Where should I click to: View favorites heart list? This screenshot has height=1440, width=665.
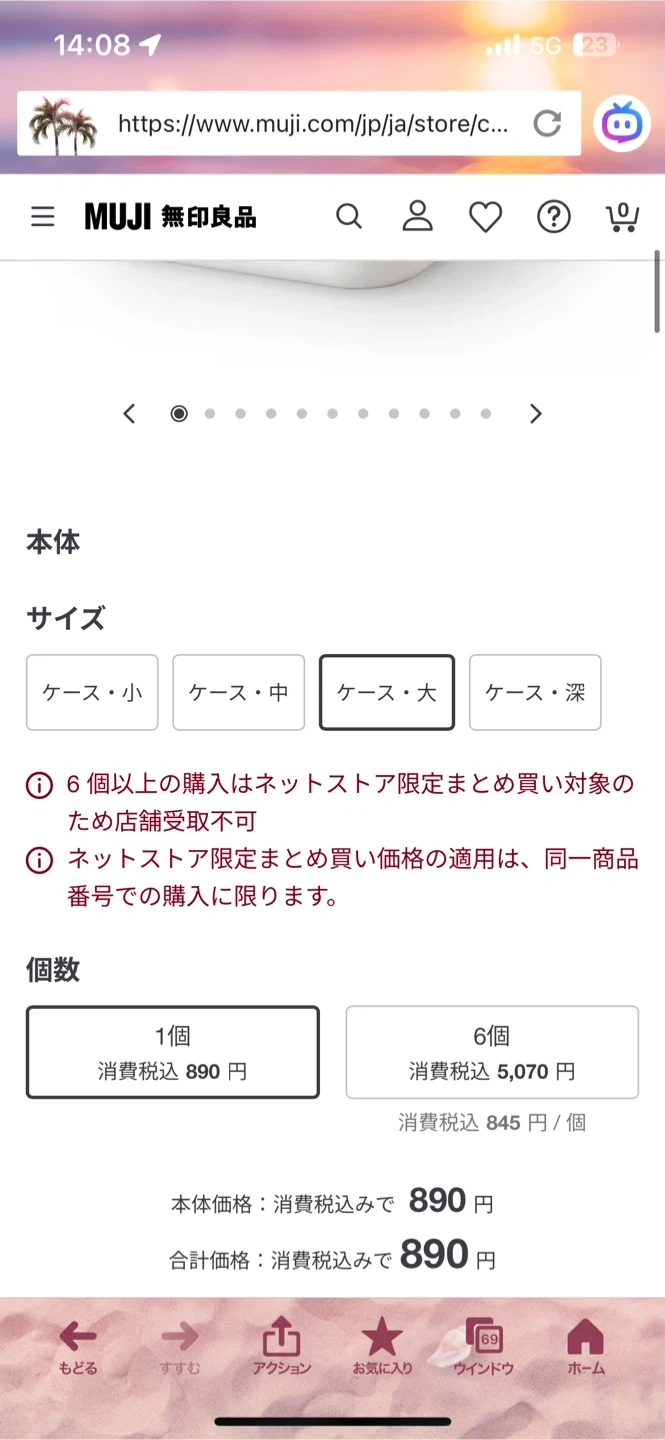click(x=485, y=216)
